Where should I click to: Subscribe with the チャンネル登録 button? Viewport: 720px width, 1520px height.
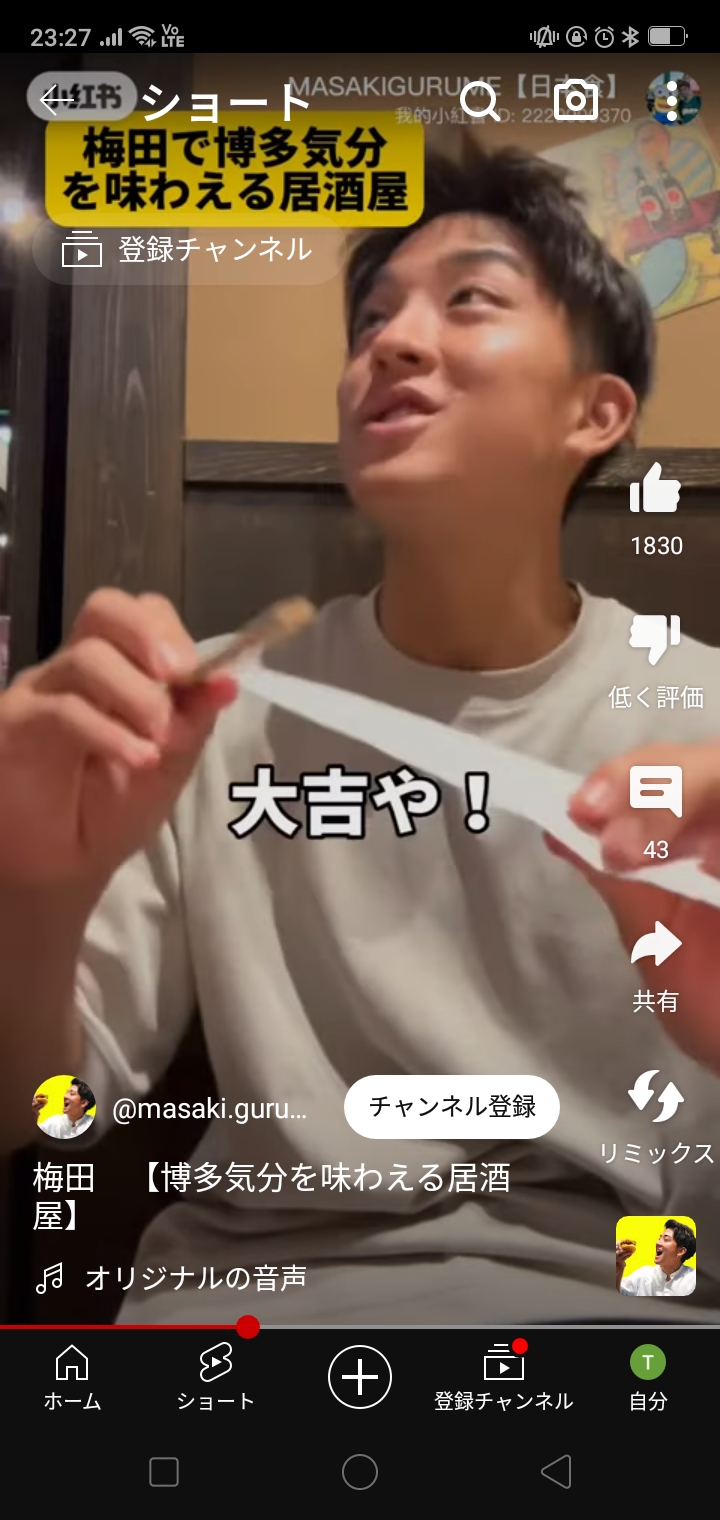coord(452,1107)
